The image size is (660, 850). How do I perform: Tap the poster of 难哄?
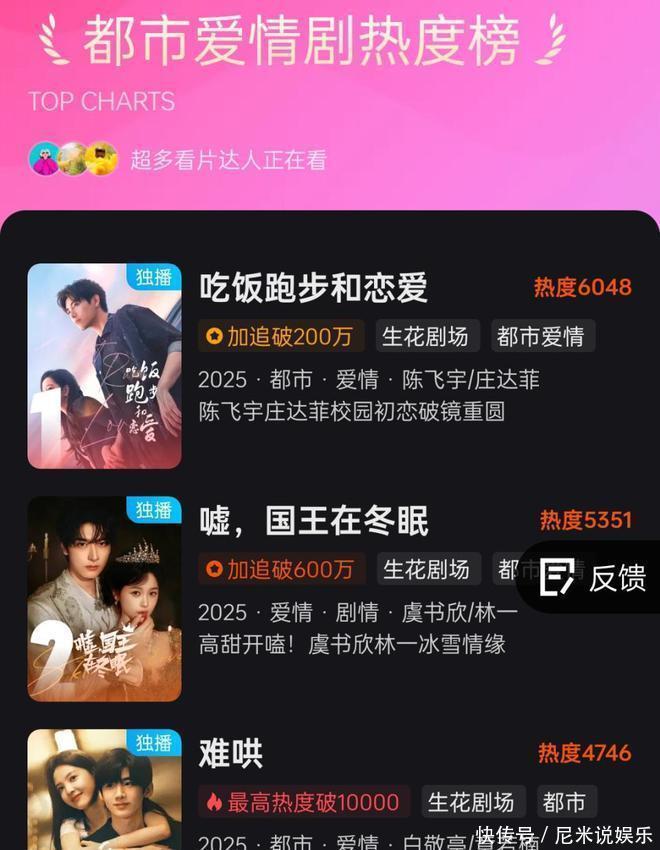pyautogui.click(x=104, y=790)
